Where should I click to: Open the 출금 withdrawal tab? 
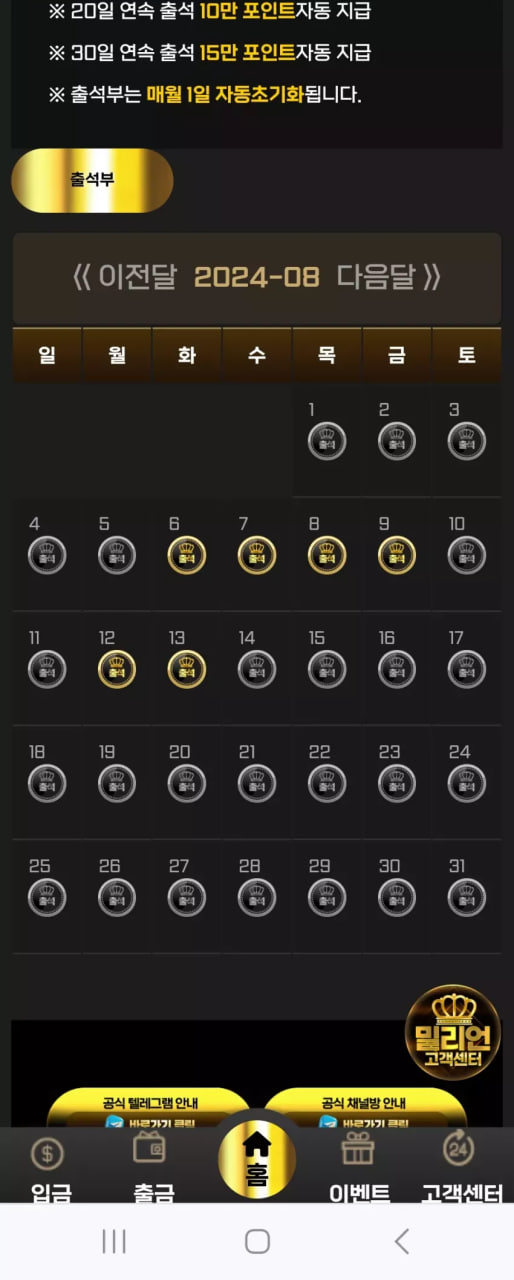153,1168
